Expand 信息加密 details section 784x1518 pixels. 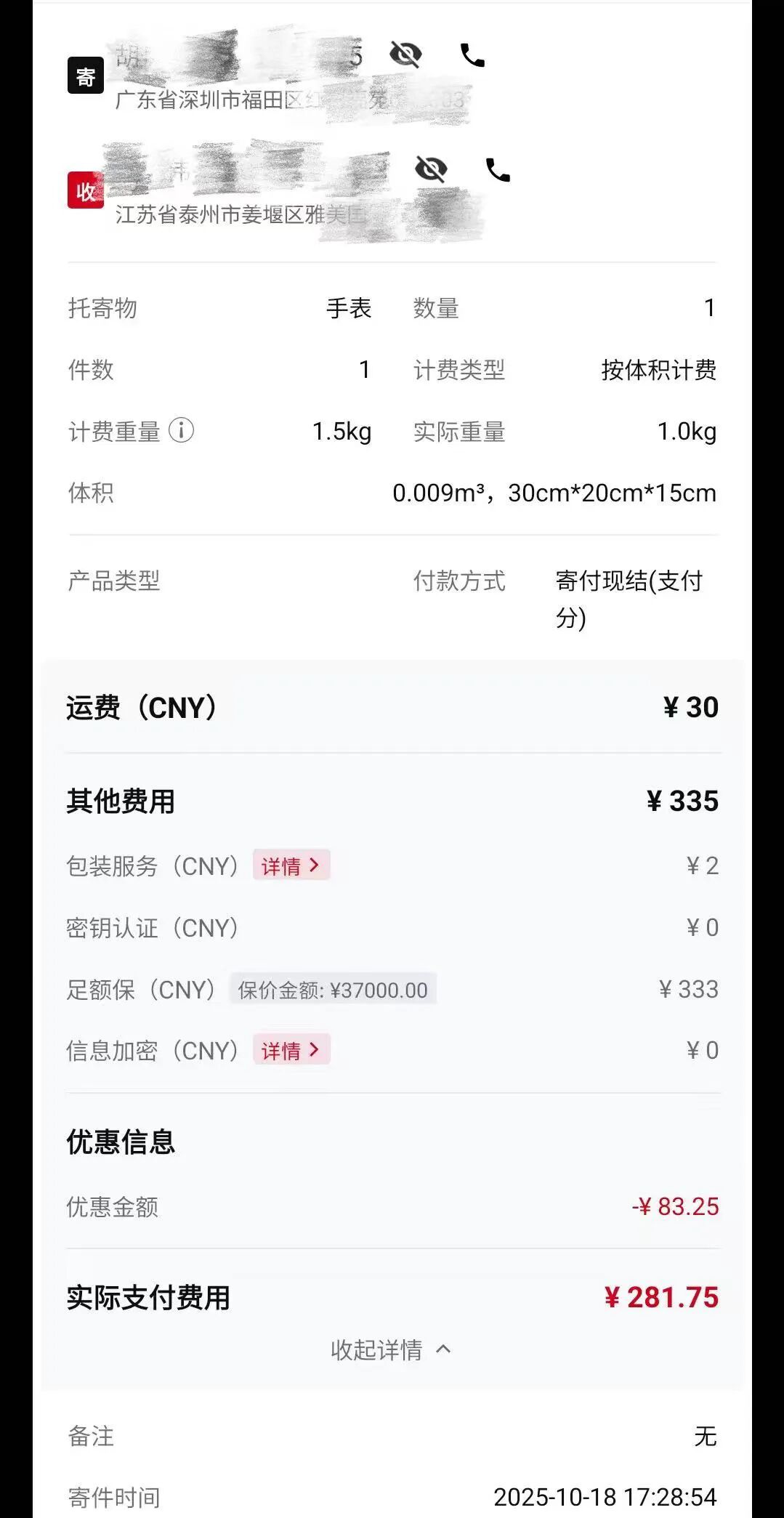point(291,1050)
